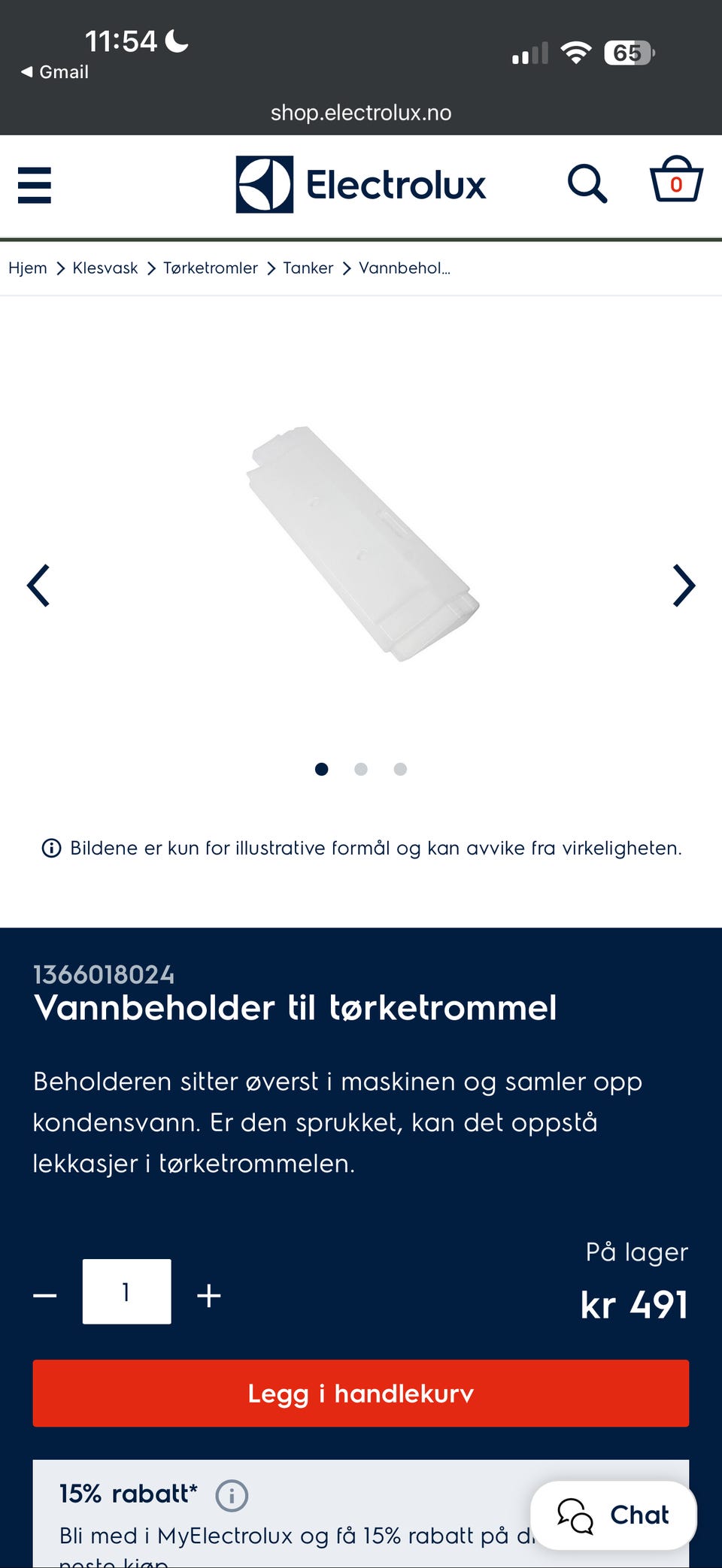This screenshot has height=1568, width=722.
Task: Open the hamburger navigation menu
Action: [34, 184]
